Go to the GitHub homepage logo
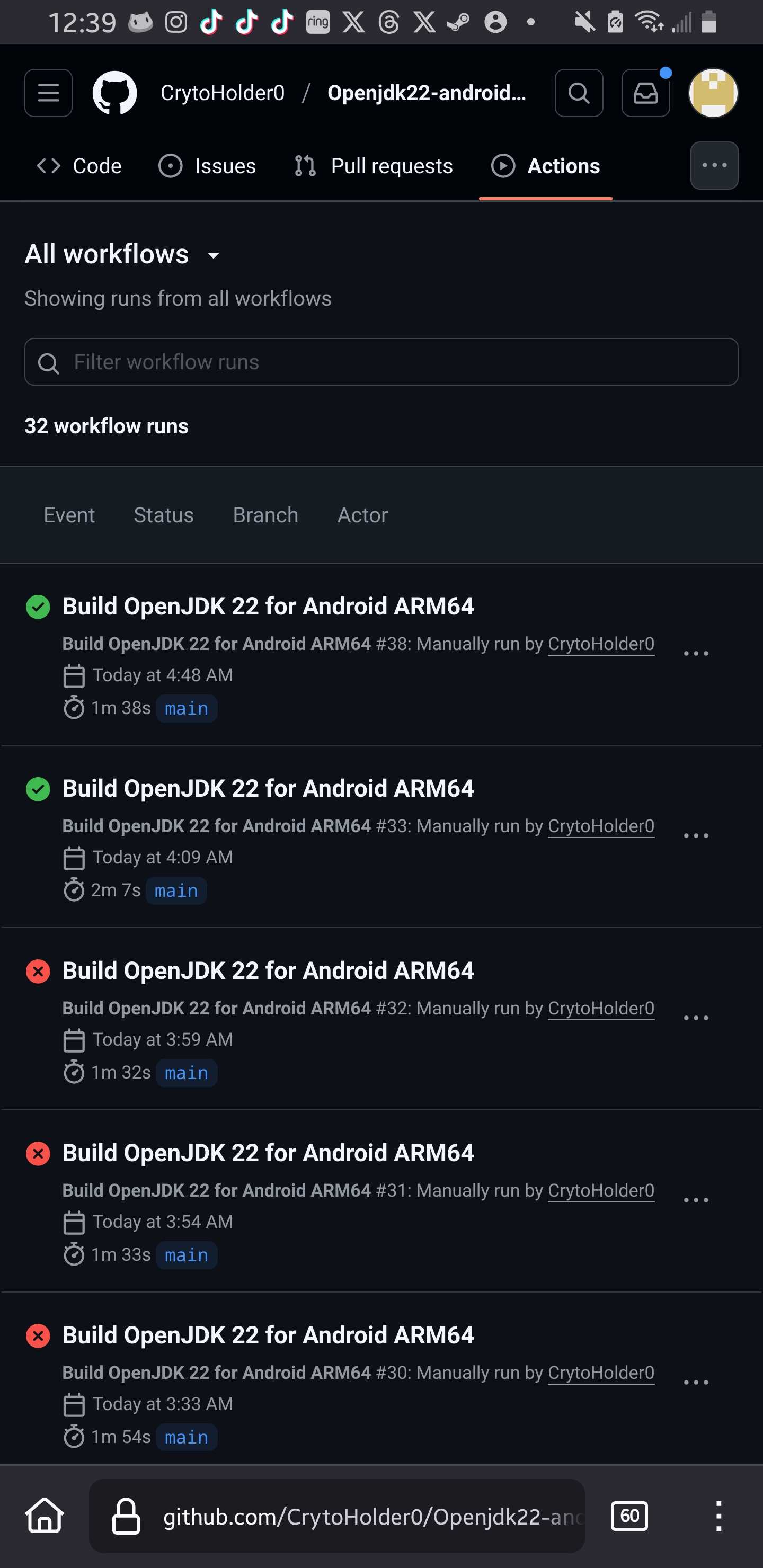The height and width of the screenshot is (1568, 763). coord(114,93)
